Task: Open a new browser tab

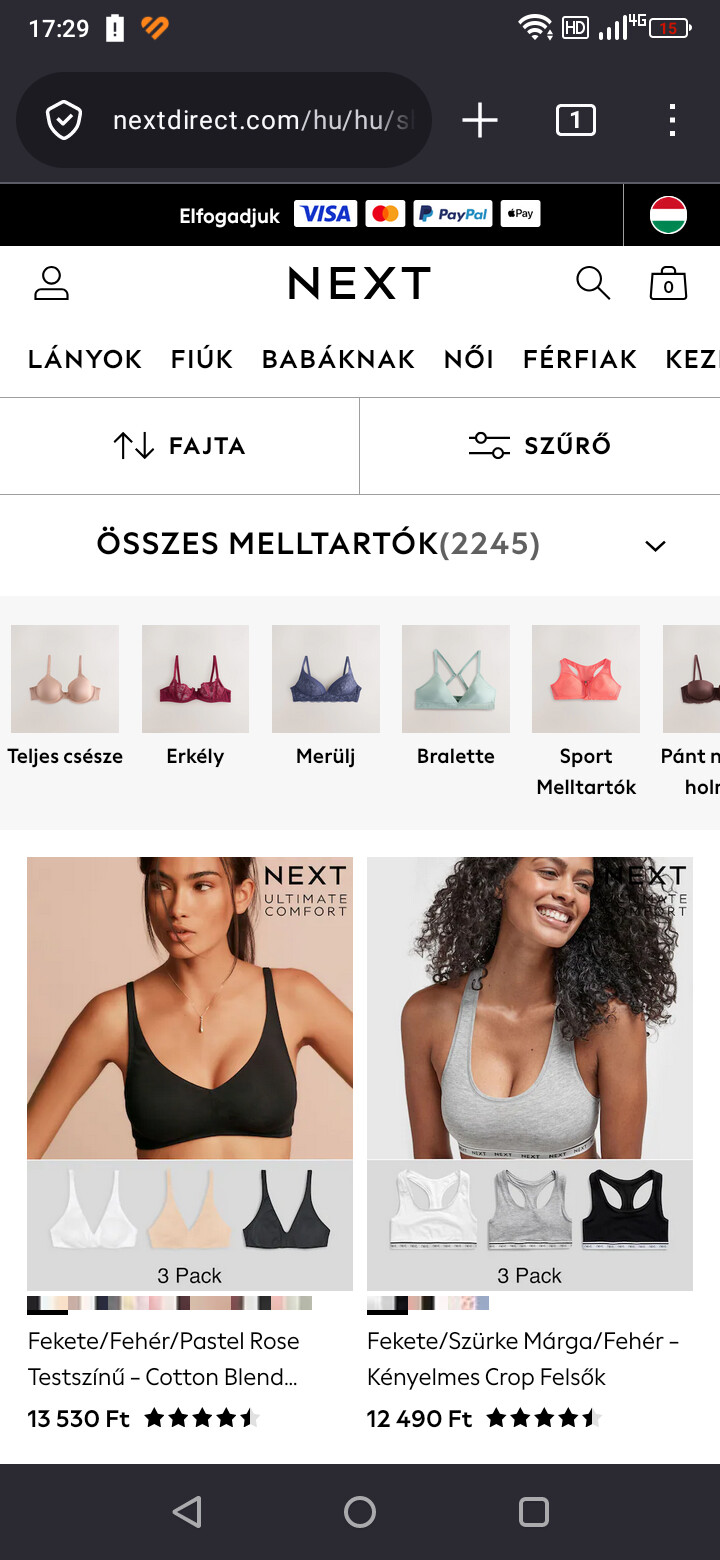Action: pyautogui.click(x=480, y=120)
